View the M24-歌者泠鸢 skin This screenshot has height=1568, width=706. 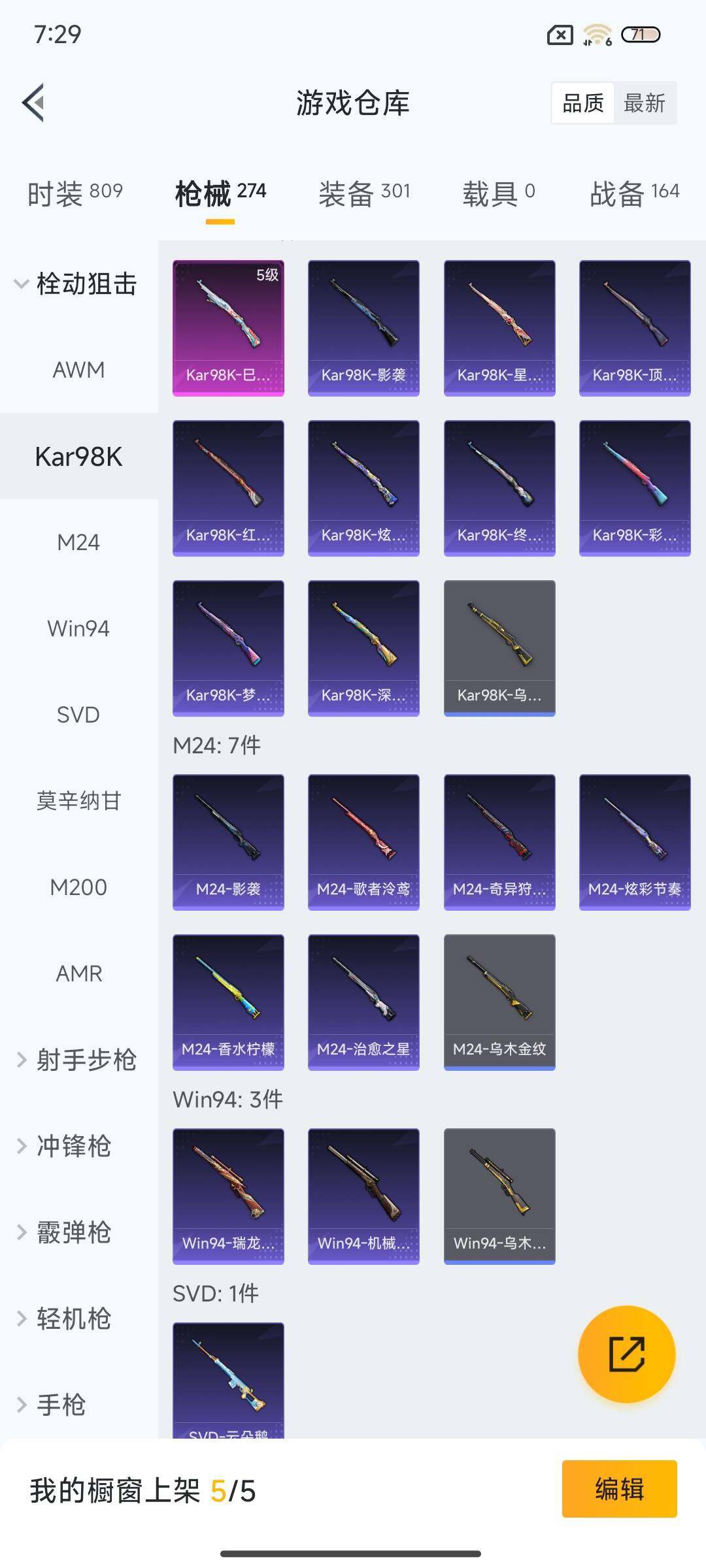tap(363, 841)
